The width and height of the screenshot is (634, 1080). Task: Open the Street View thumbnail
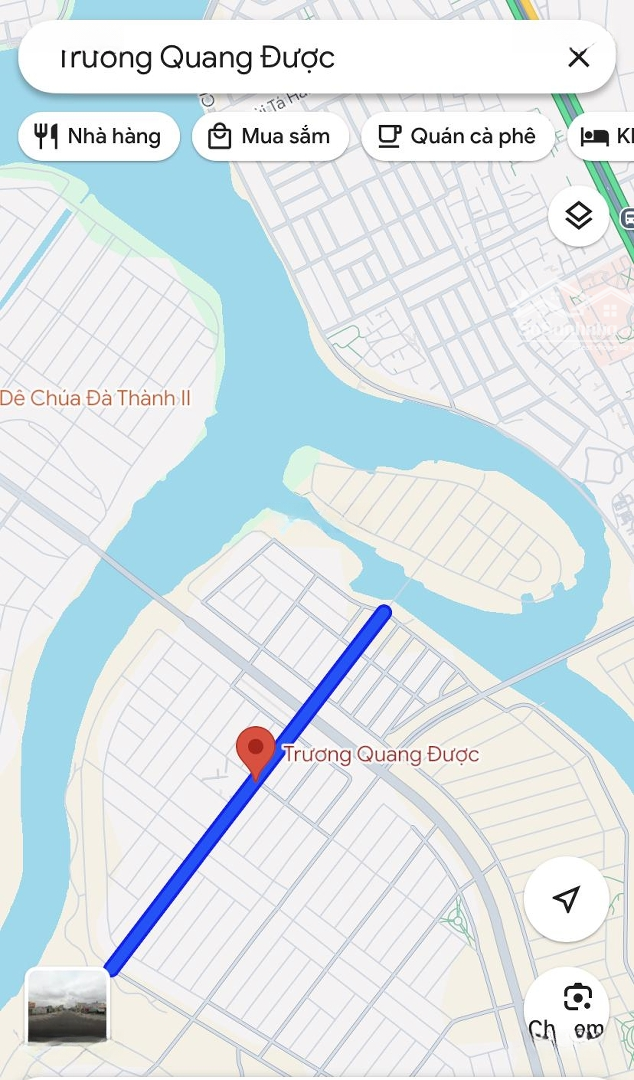pyautogui.click(x=68, y=1006)
